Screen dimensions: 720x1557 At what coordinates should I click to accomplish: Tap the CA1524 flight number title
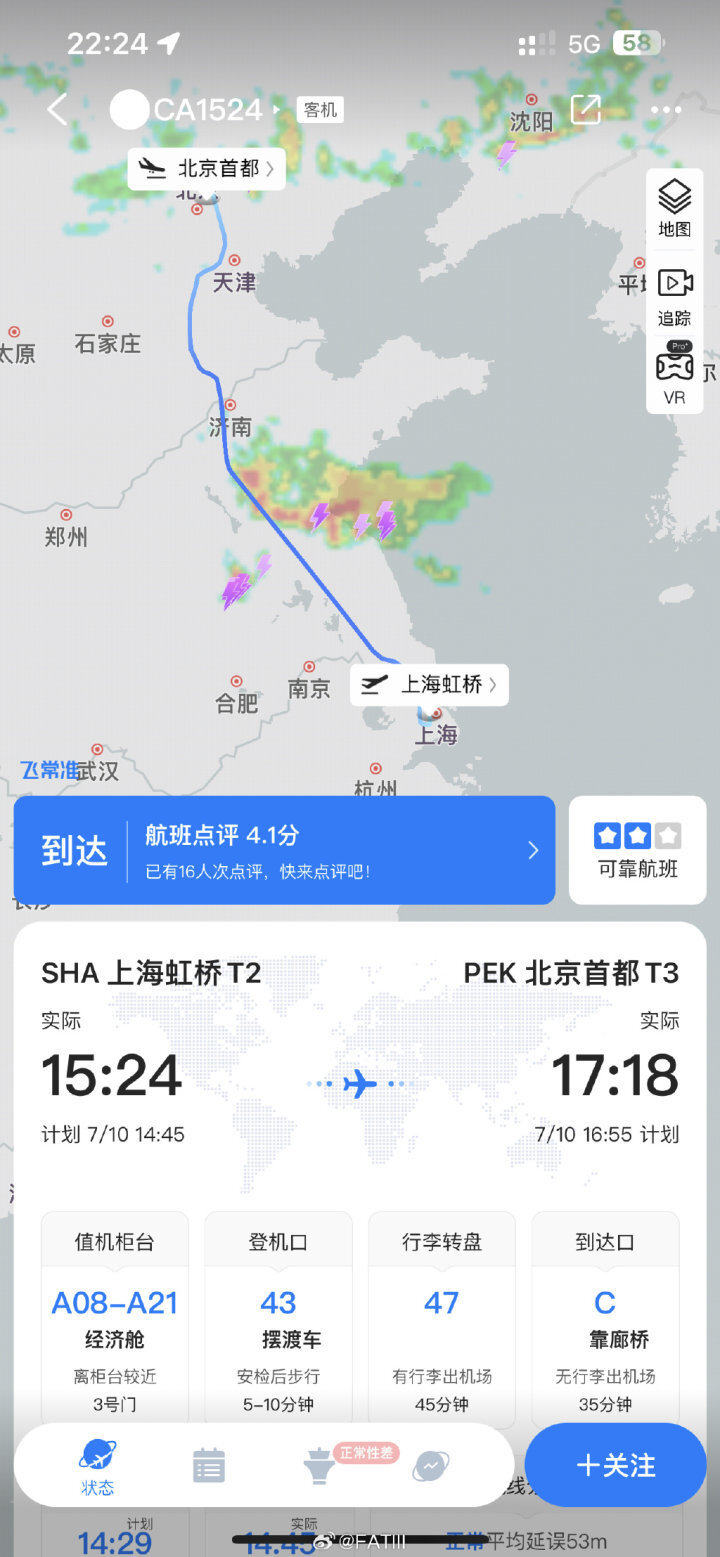click(x=208, y=109)
